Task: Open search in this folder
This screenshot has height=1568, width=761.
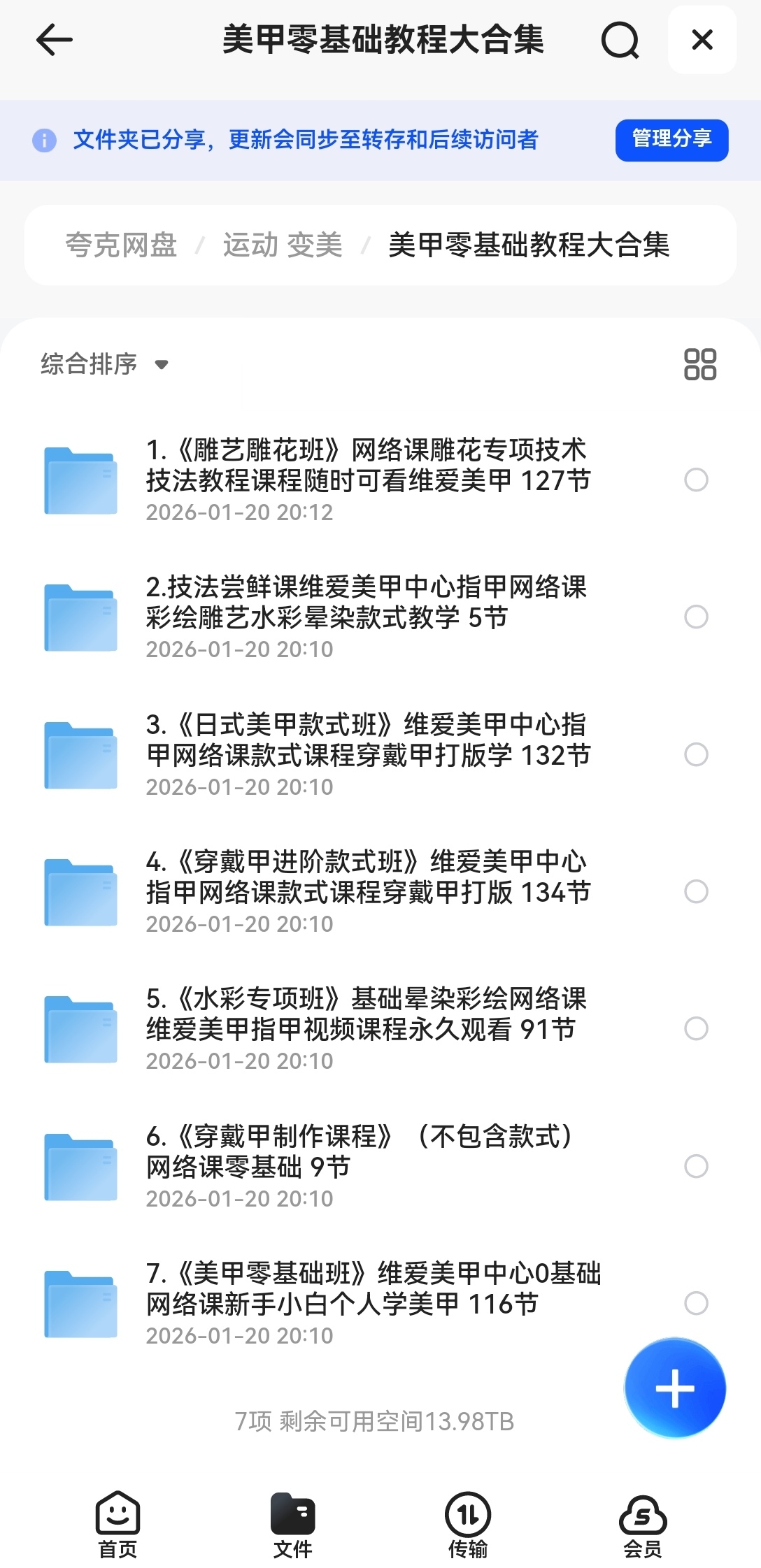Action: click(620, 40)
